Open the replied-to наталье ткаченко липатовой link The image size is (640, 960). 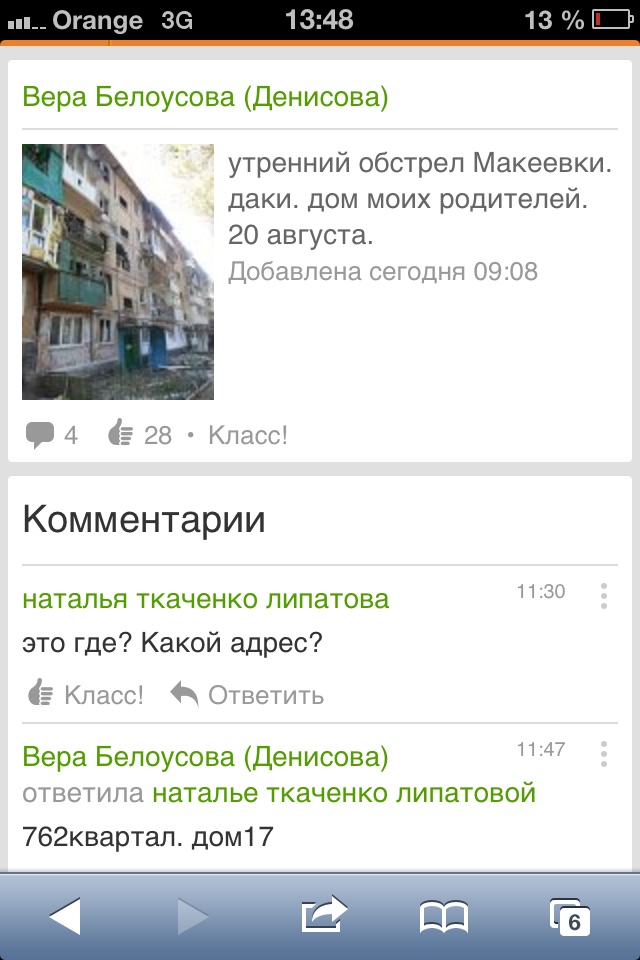coord(344,794)
